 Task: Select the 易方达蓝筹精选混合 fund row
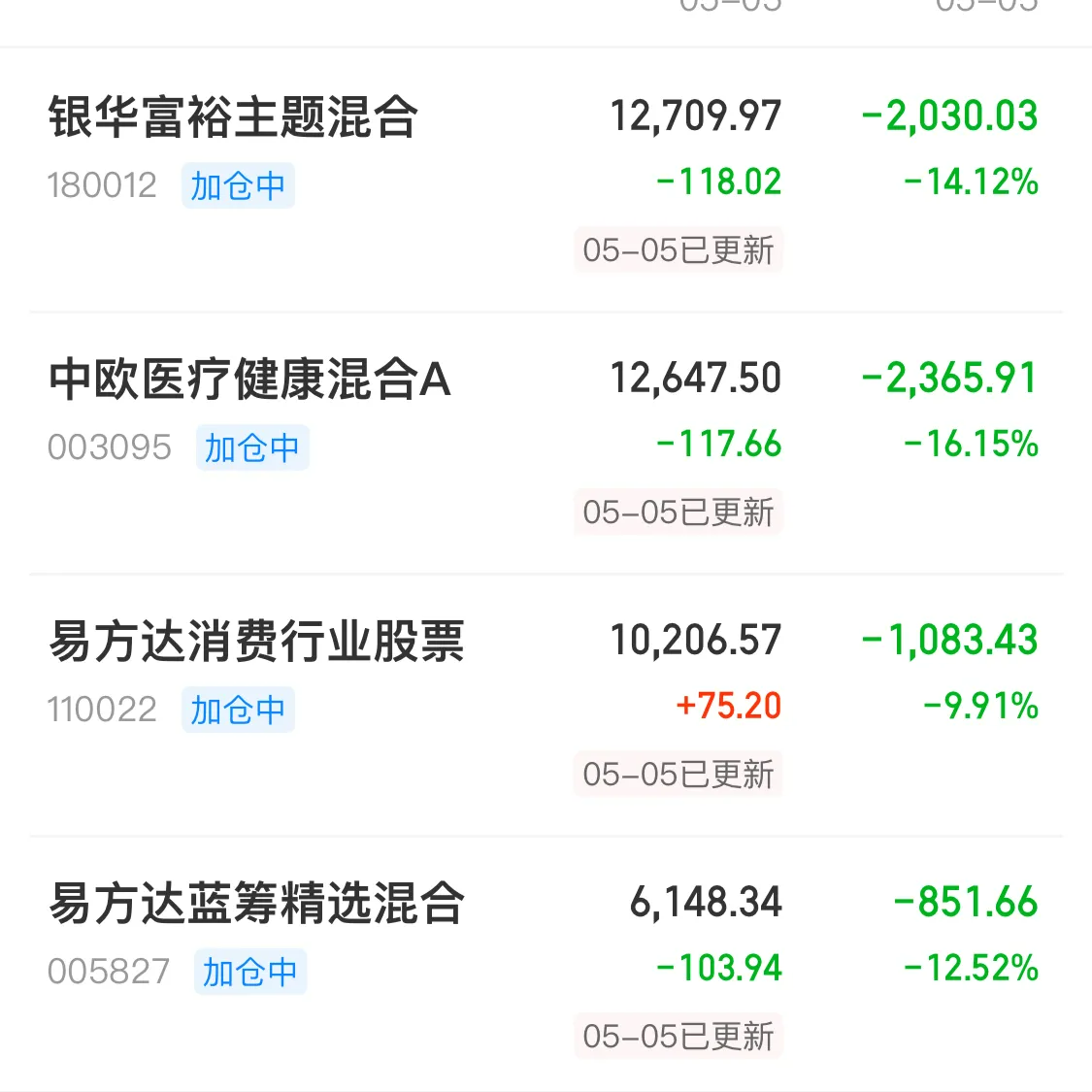(x=256, y=904)
